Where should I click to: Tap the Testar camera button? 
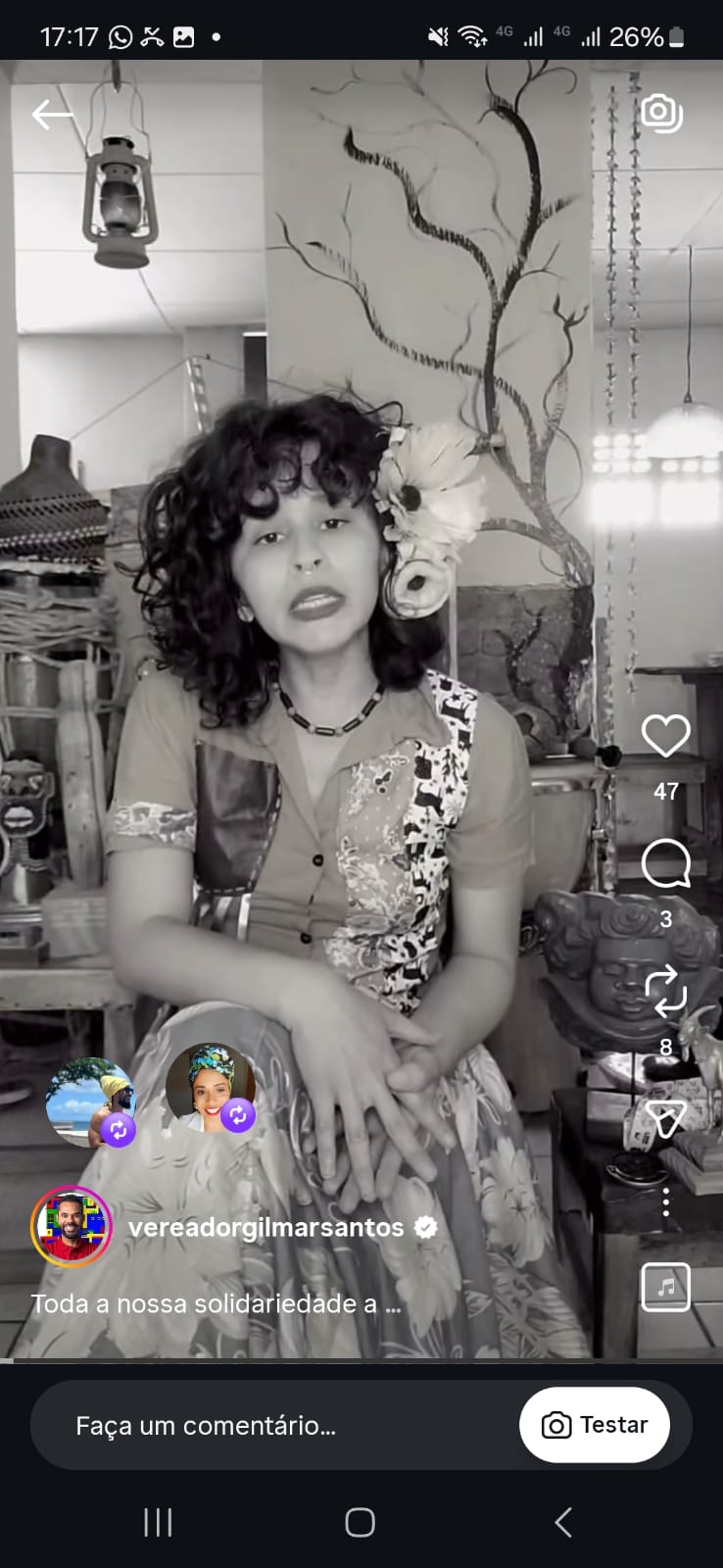coord(595,1425)
